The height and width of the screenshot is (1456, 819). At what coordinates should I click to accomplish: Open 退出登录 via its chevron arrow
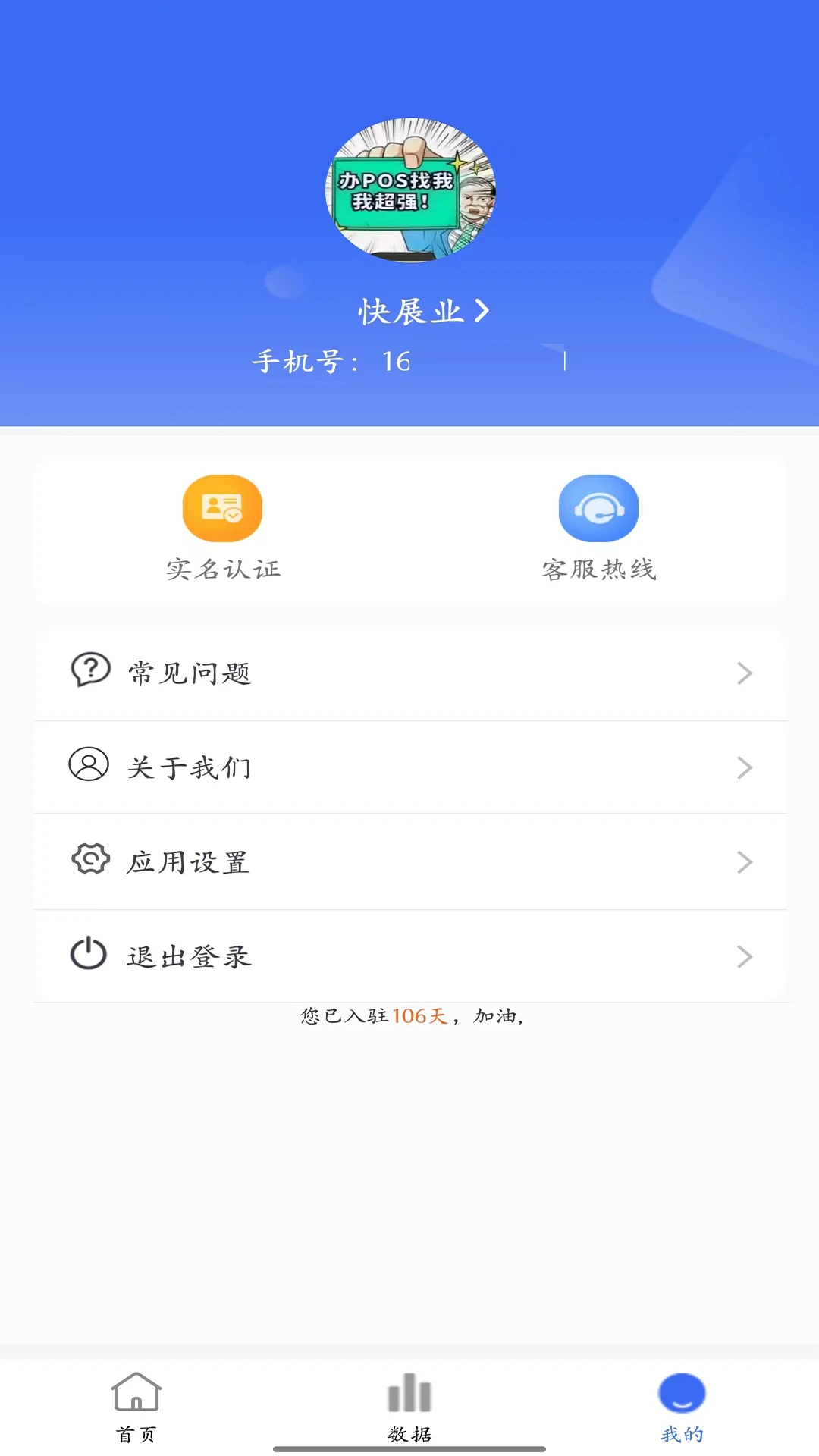point(745,956)
